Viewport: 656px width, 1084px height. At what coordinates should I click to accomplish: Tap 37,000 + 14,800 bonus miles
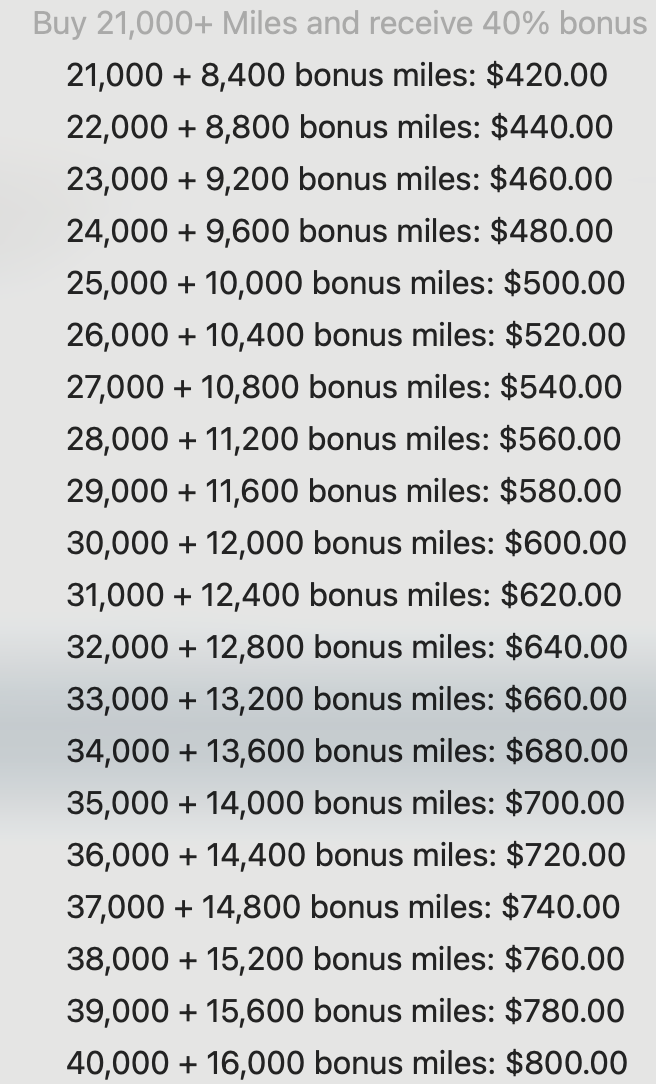(x=343, y=907)
